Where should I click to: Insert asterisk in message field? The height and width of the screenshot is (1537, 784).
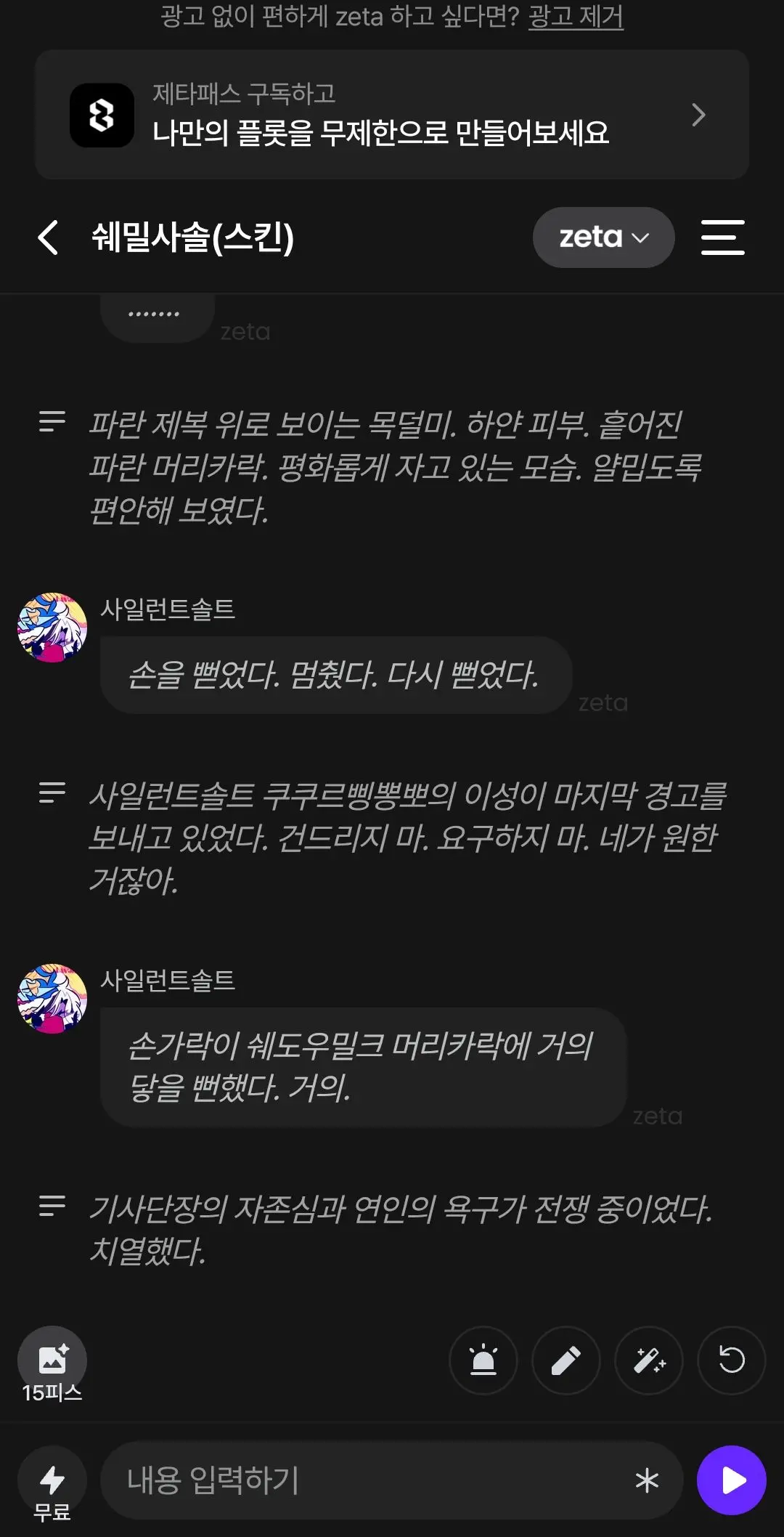coord(647,1480)
